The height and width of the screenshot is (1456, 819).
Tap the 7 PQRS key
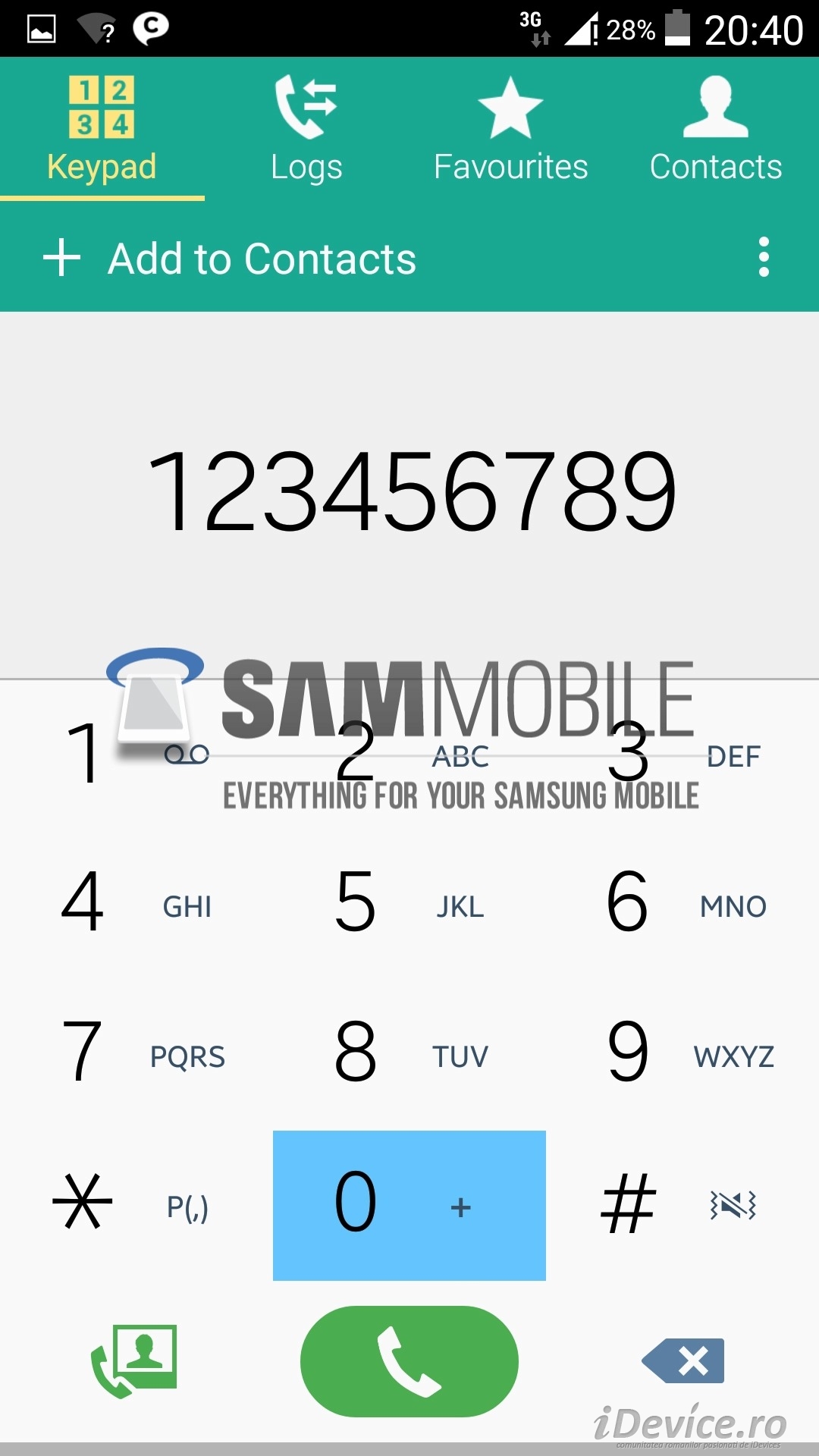pos(136,1055)
